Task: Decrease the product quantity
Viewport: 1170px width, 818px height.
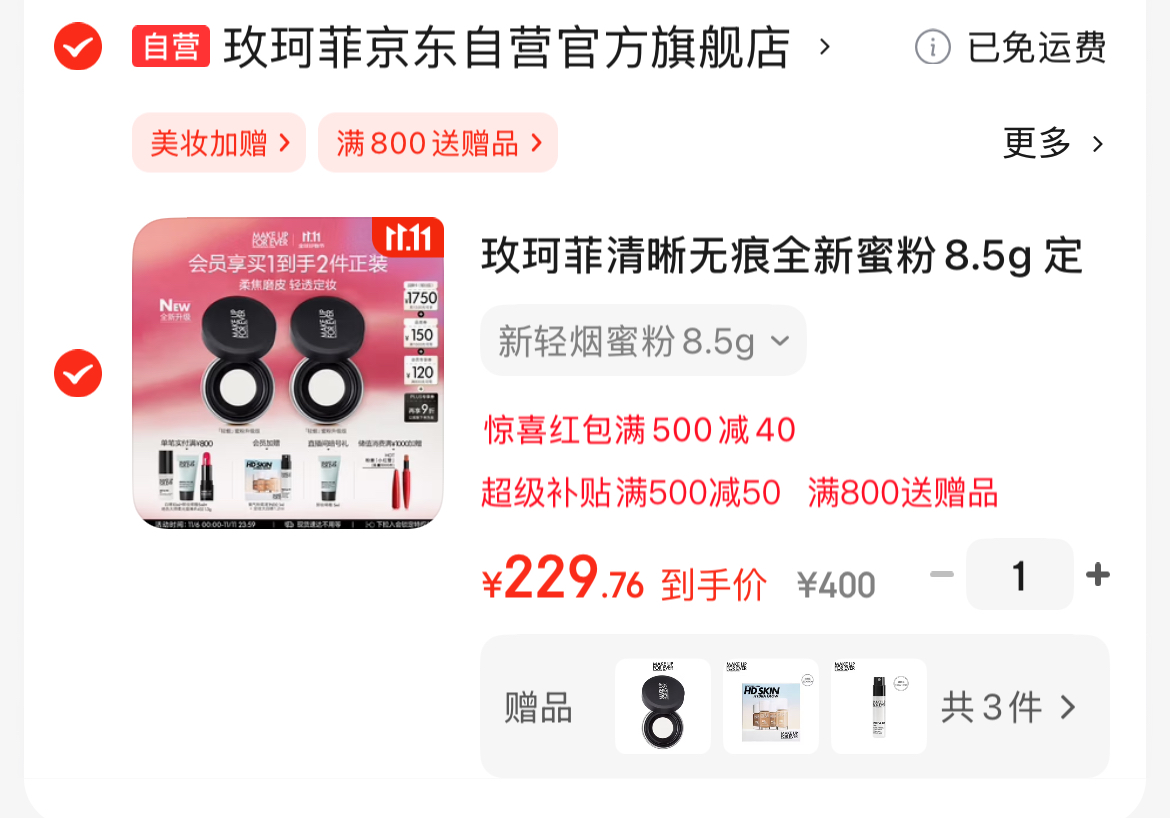Action: point(941,575)
